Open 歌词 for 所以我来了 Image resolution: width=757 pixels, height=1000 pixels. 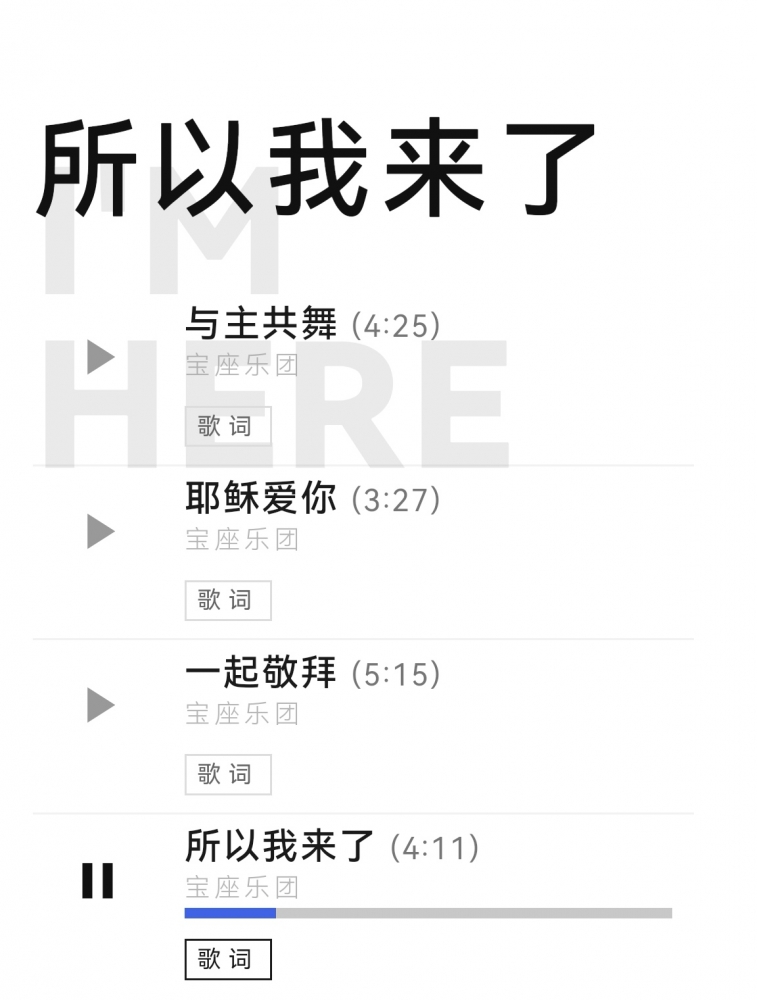click(x=227, y=960)
